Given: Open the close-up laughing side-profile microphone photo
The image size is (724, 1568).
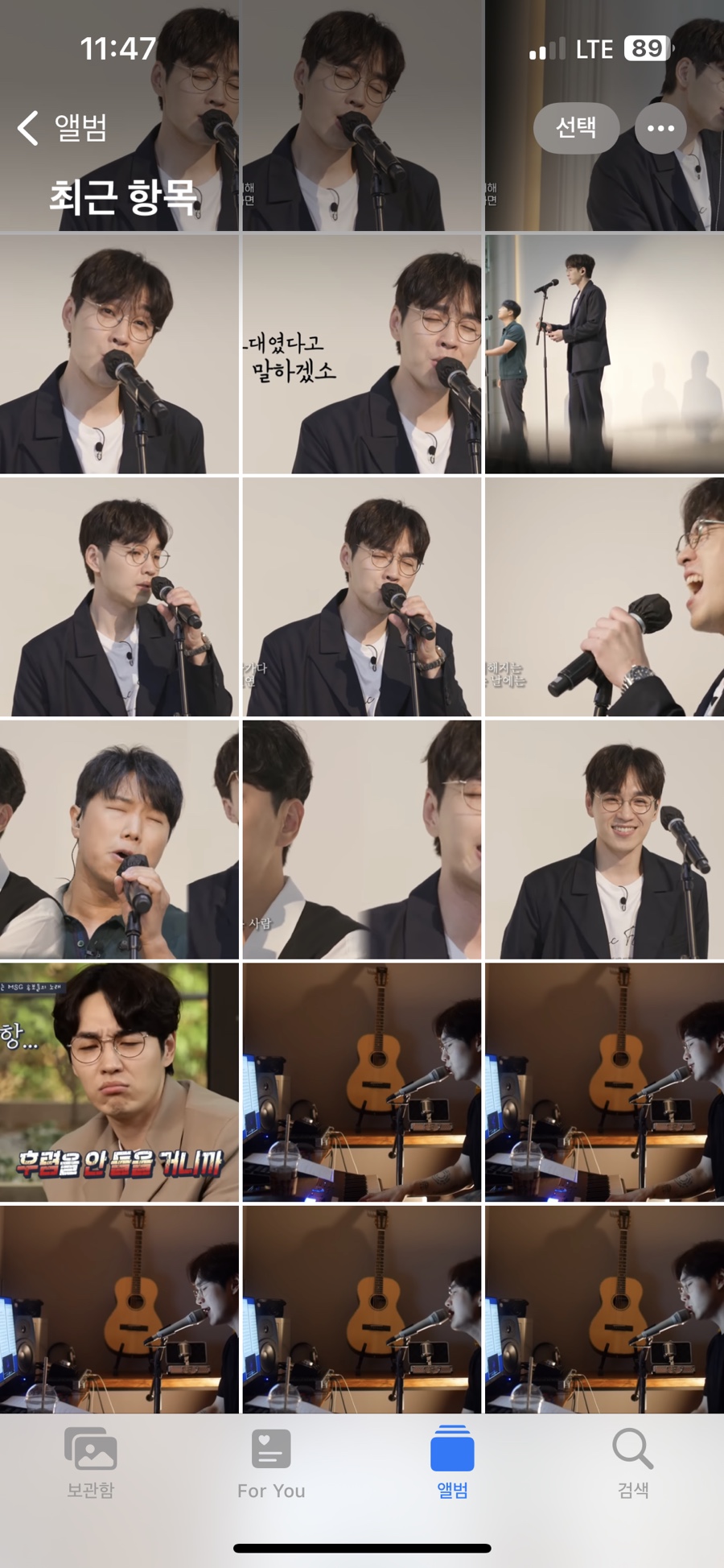Looking at the screenshot, I should pyautogui.click(x=604, y=596).
